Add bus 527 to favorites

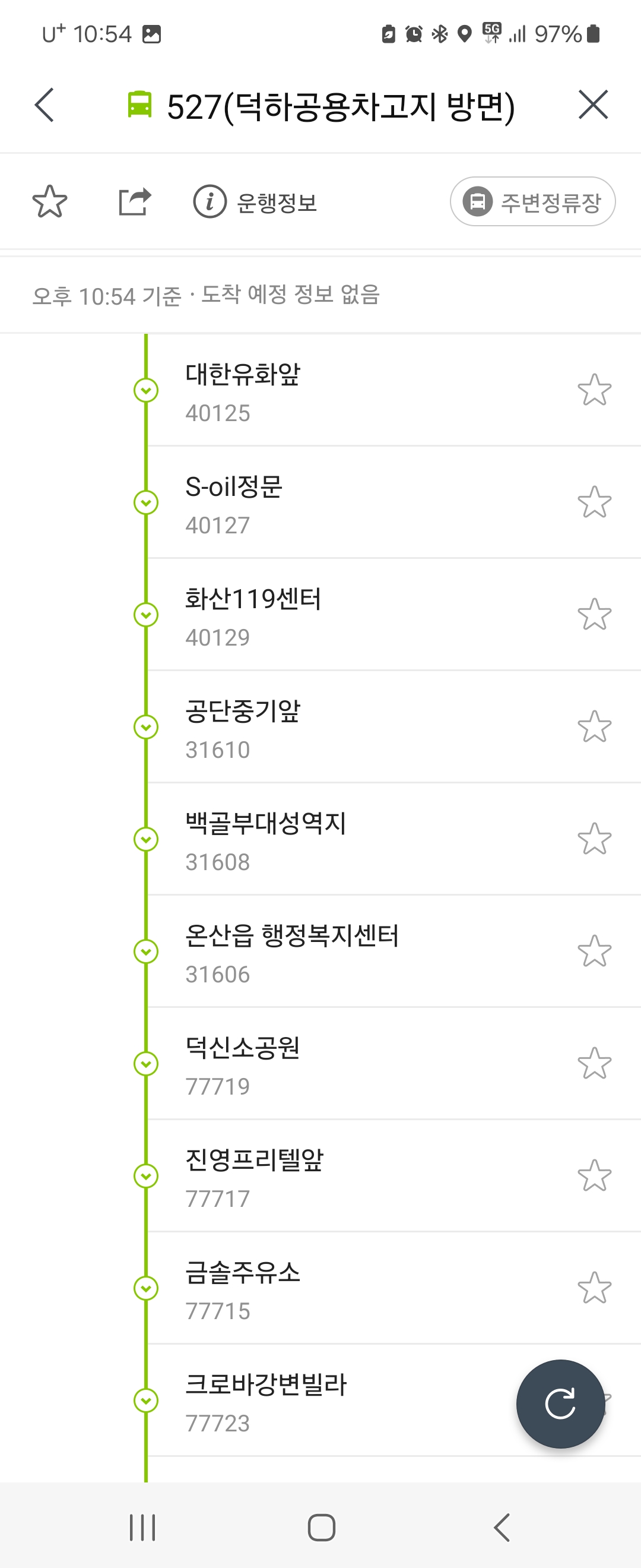[50, 201]
